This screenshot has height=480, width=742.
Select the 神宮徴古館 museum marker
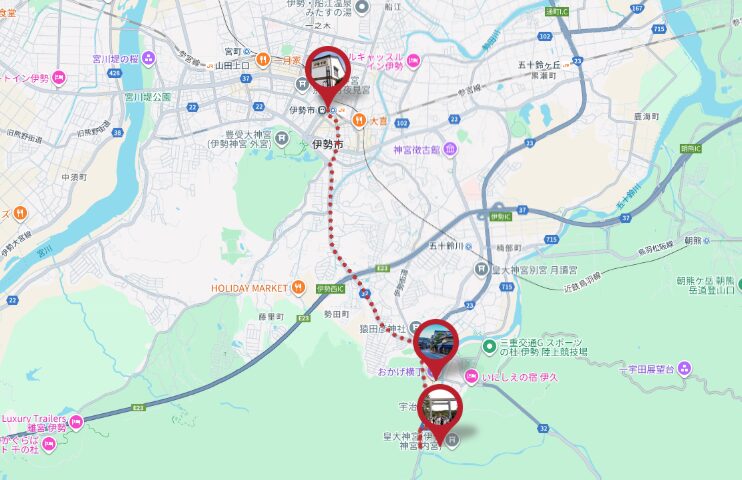[x=450, y=149]
